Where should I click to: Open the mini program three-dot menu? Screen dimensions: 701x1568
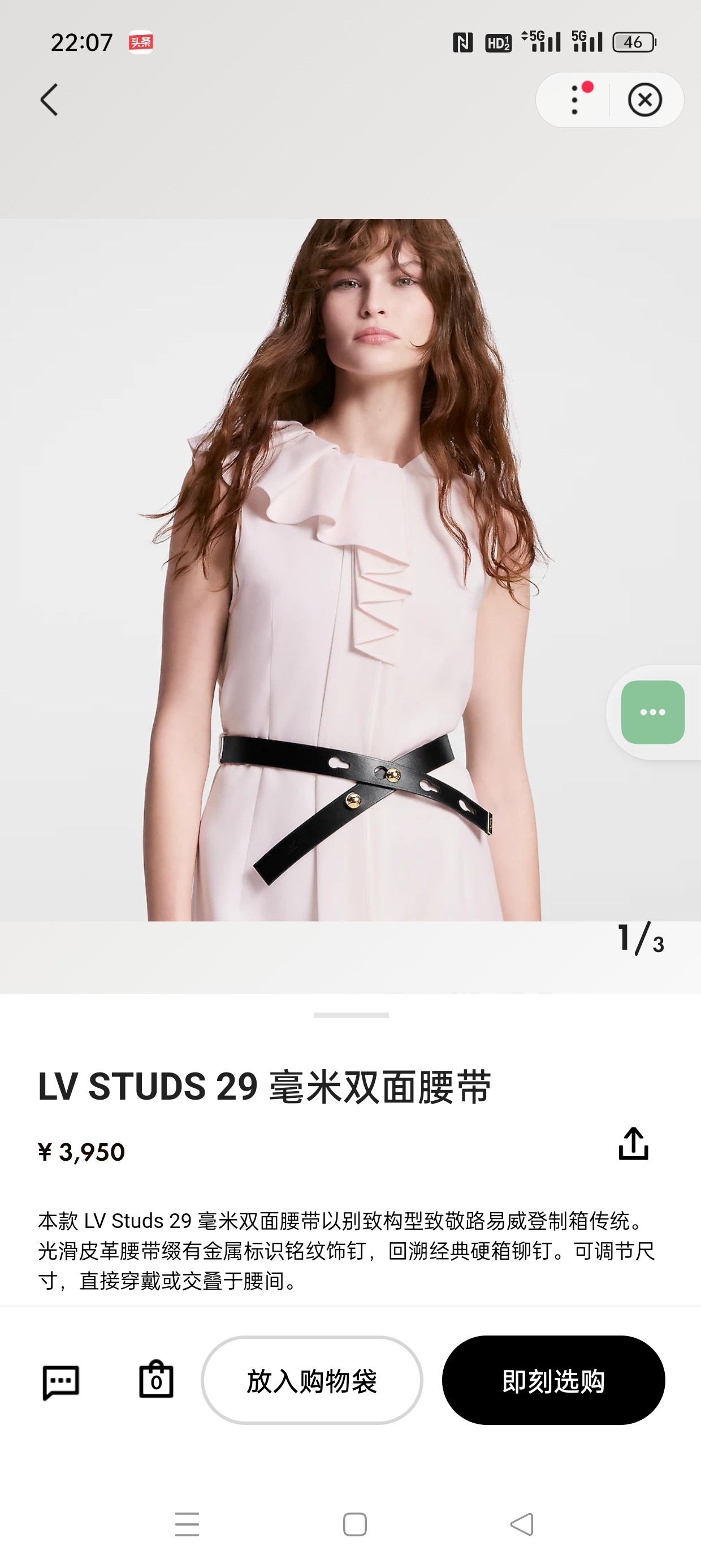click(x=575, y=100)
